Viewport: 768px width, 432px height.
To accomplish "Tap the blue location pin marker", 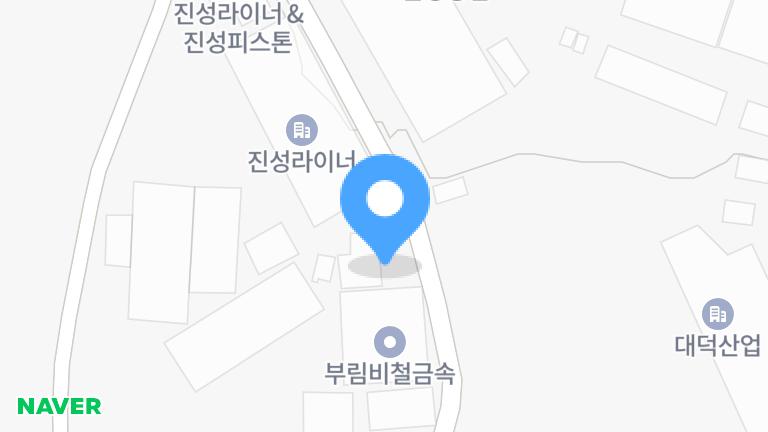I will click(385, 202).
